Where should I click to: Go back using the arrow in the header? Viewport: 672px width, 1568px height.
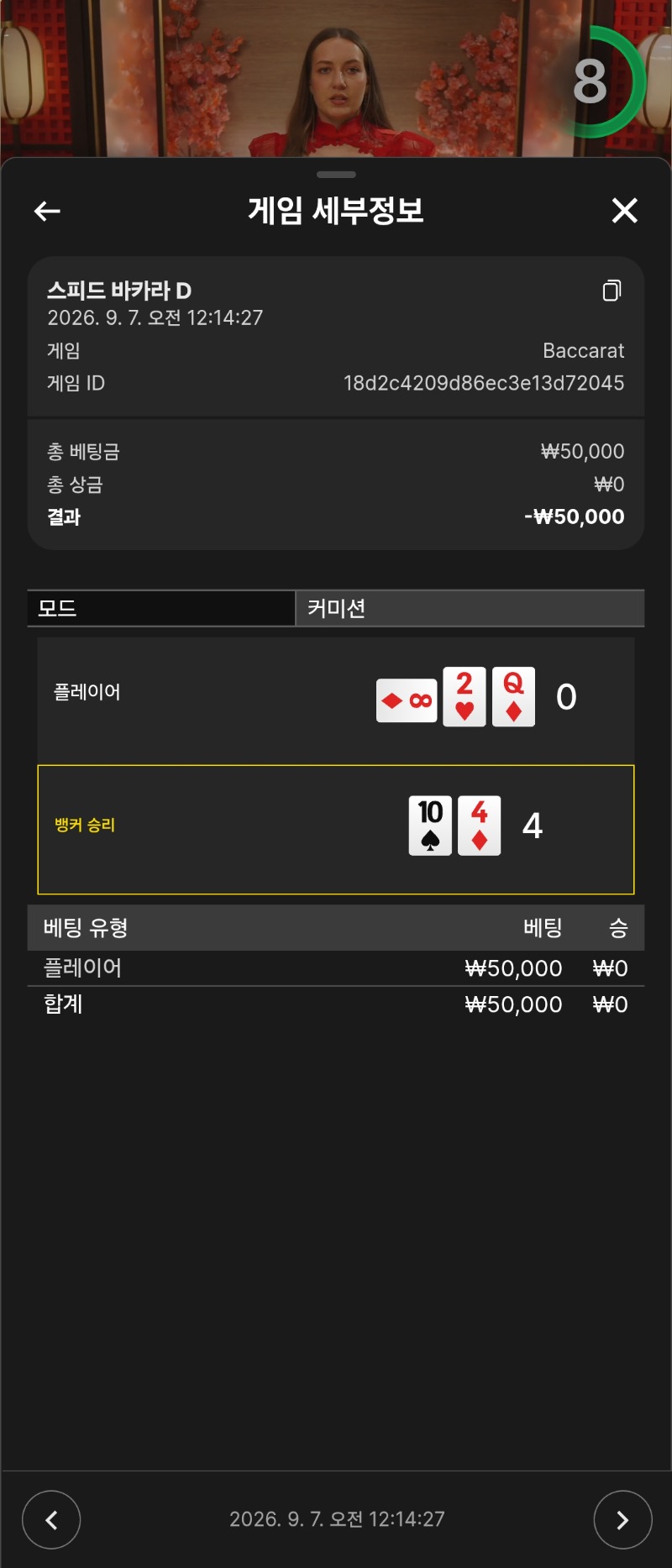(x=47, y=211)
